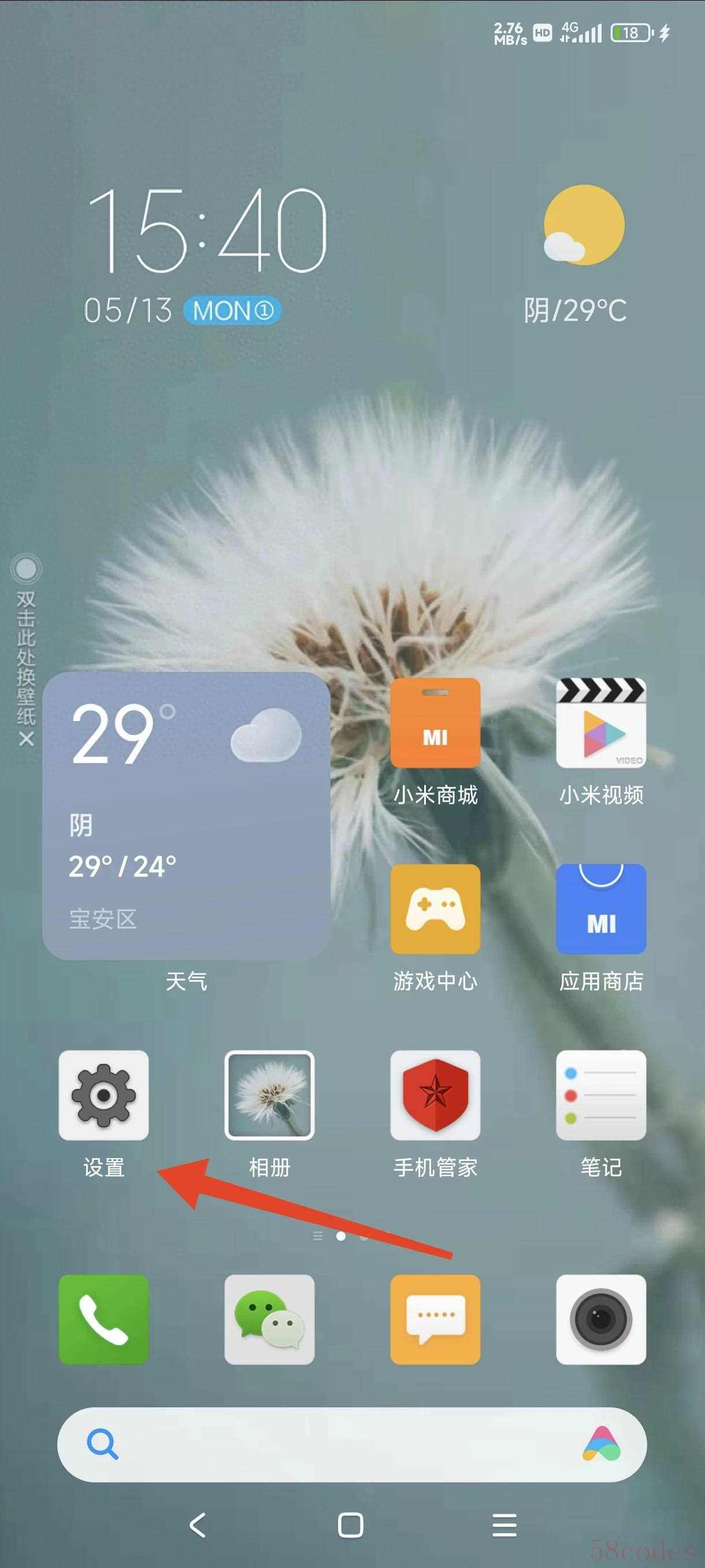Viewport: 705px width, 1568px height.
Task: Open 小米商城 store app
Action: (x=435, y=723)
